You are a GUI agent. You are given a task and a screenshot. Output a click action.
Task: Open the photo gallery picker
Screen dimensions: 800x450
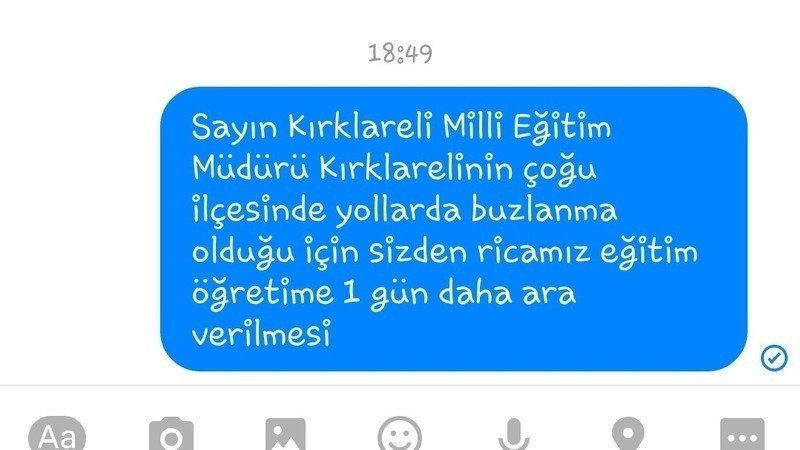[285, 436]
